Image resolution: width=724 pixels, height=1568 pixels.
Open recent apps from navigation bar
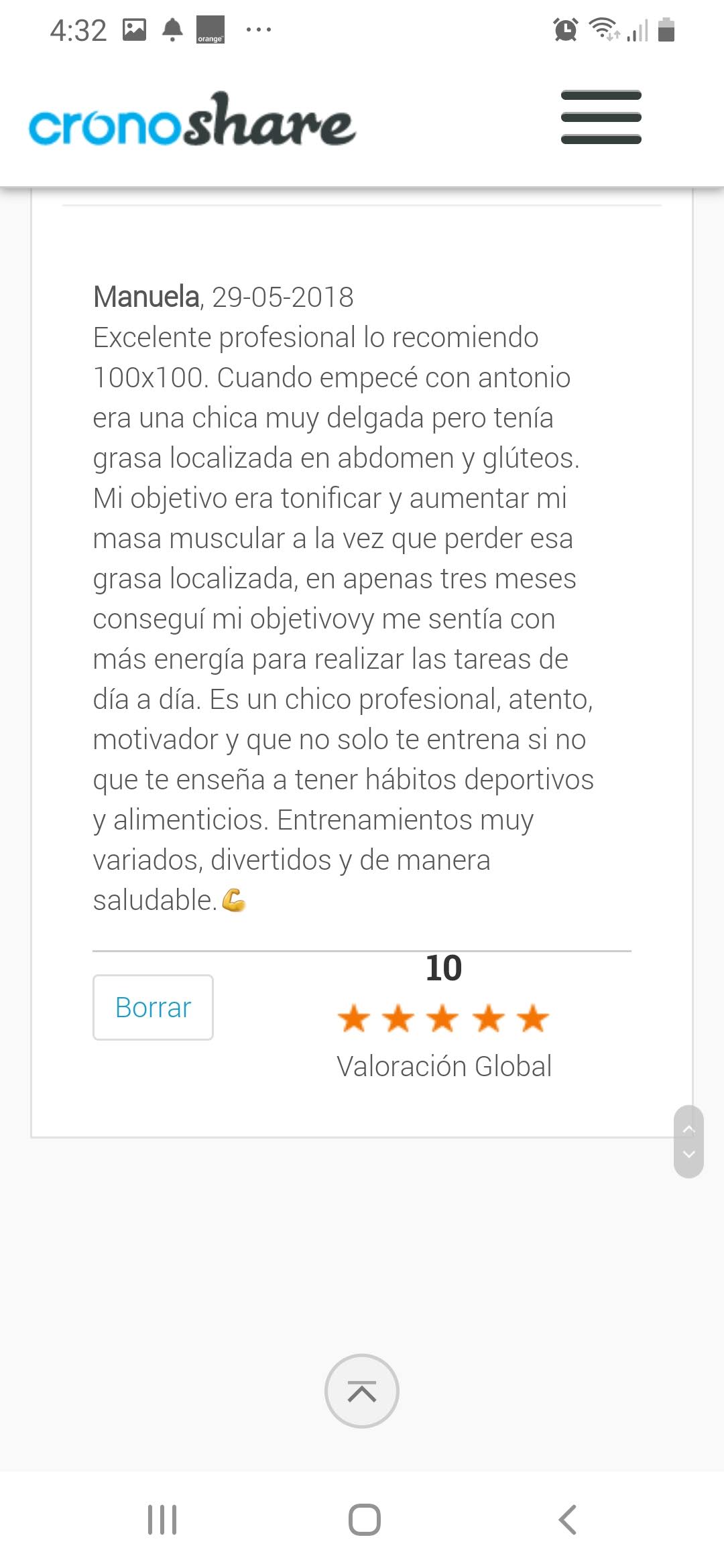(x=162, y=1520)
